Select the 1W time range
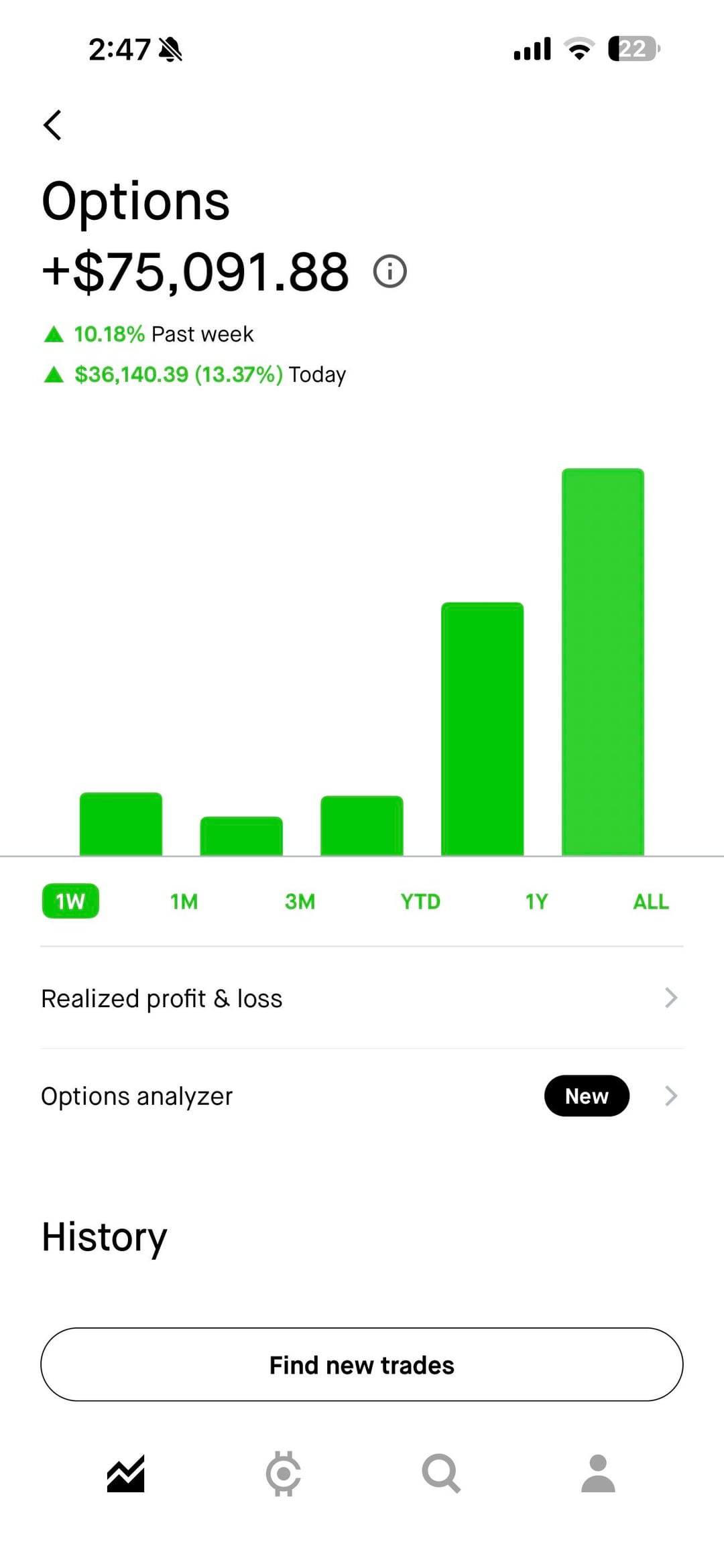 [70, 901]
